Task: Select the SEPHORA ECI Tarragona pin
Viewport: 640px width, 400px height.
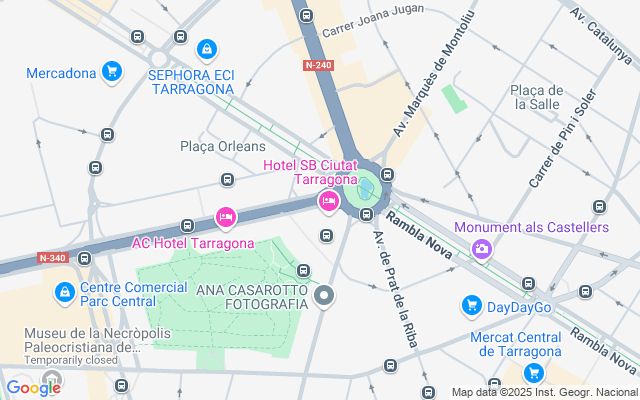Action: (x=206, y=48)
